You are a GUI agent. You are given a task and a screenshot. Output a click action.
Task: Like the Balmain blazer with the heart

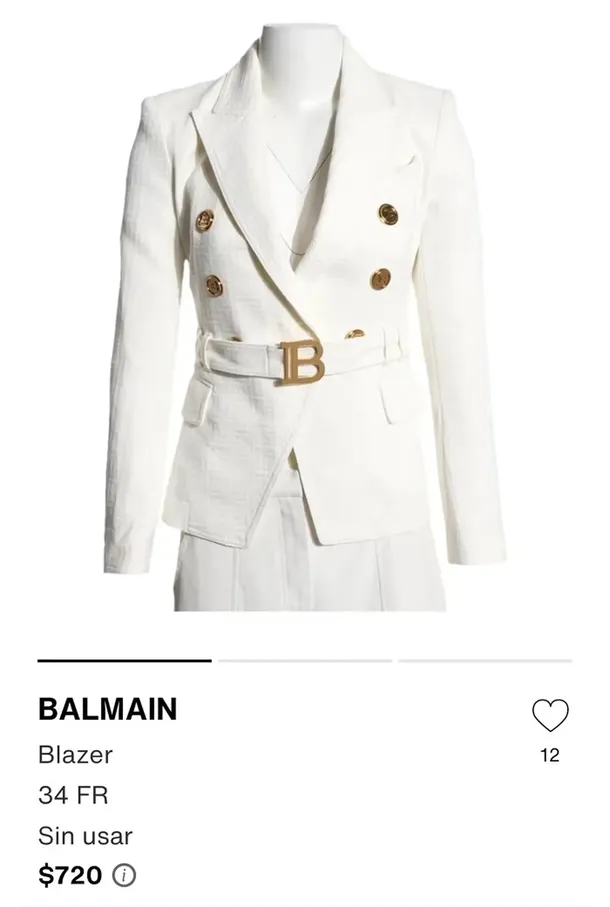pos(549,714)
